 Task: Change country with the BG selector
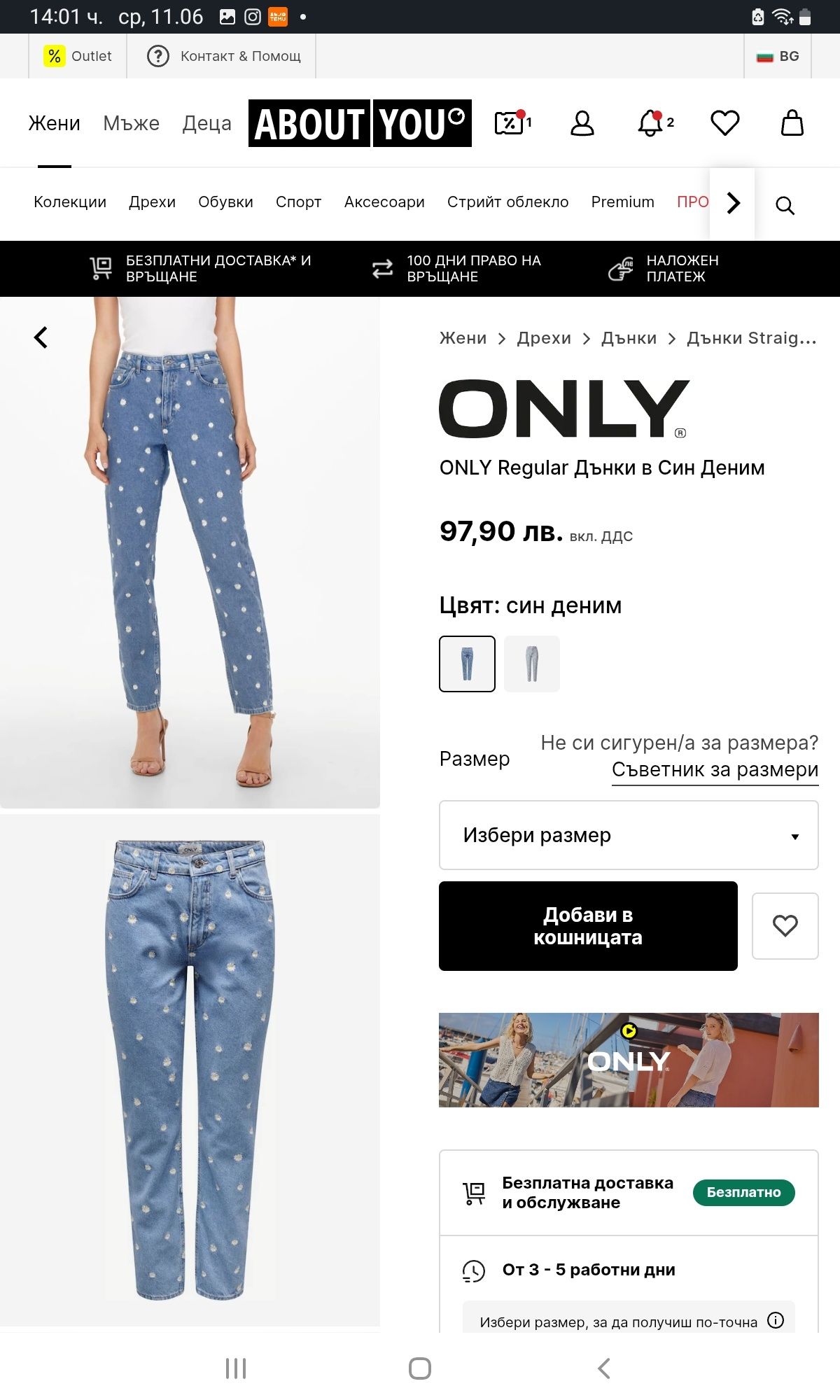coord(778,56)
